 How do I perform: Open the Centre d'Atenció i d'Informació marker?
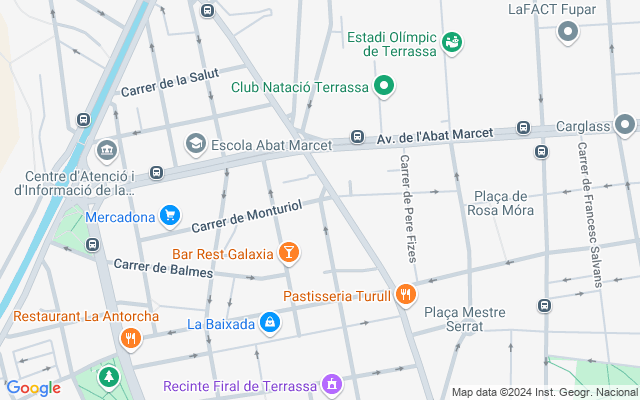click(107, 151)
